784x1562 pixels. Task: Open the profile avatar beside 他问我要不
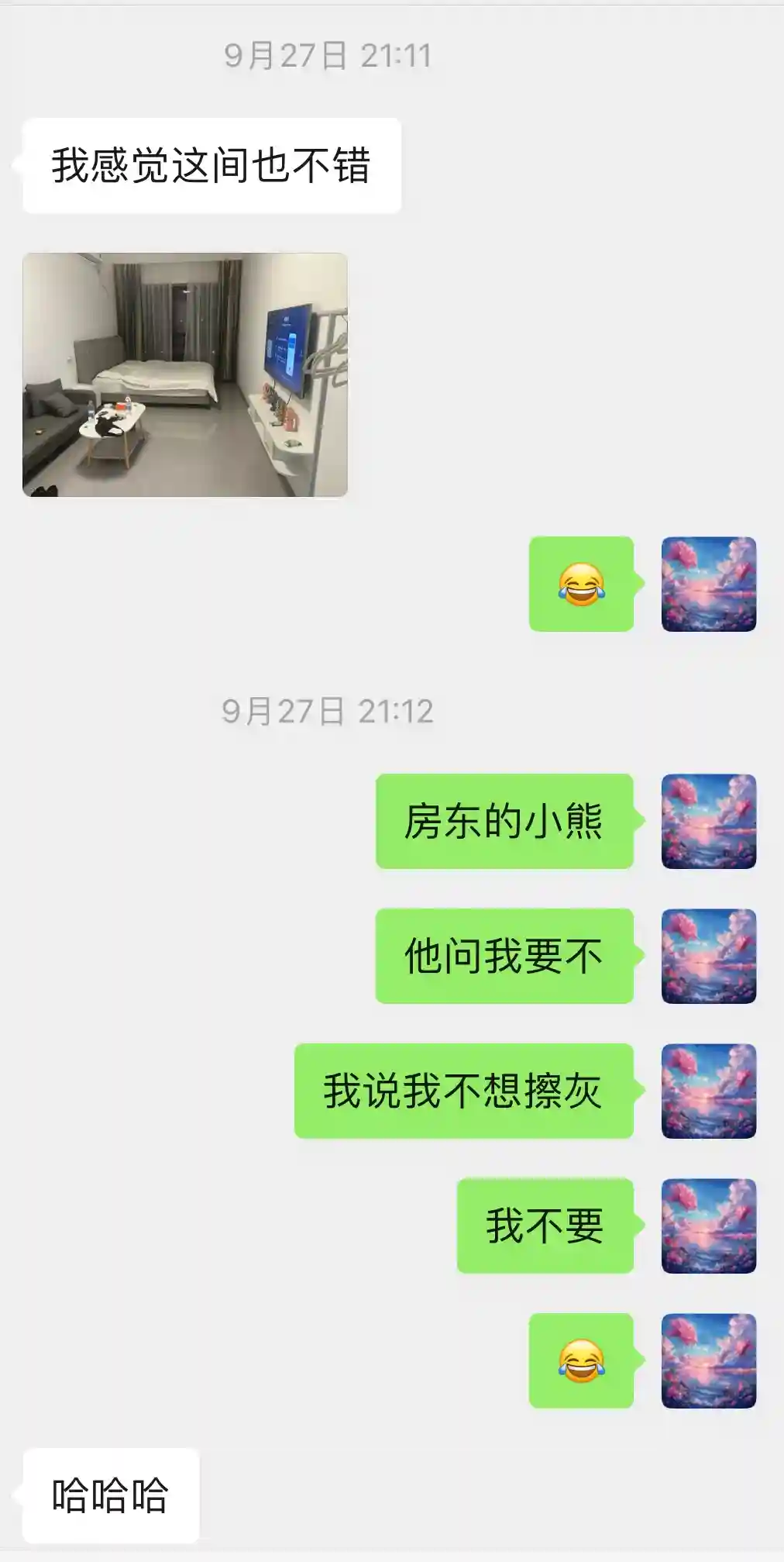click(708, 956)
